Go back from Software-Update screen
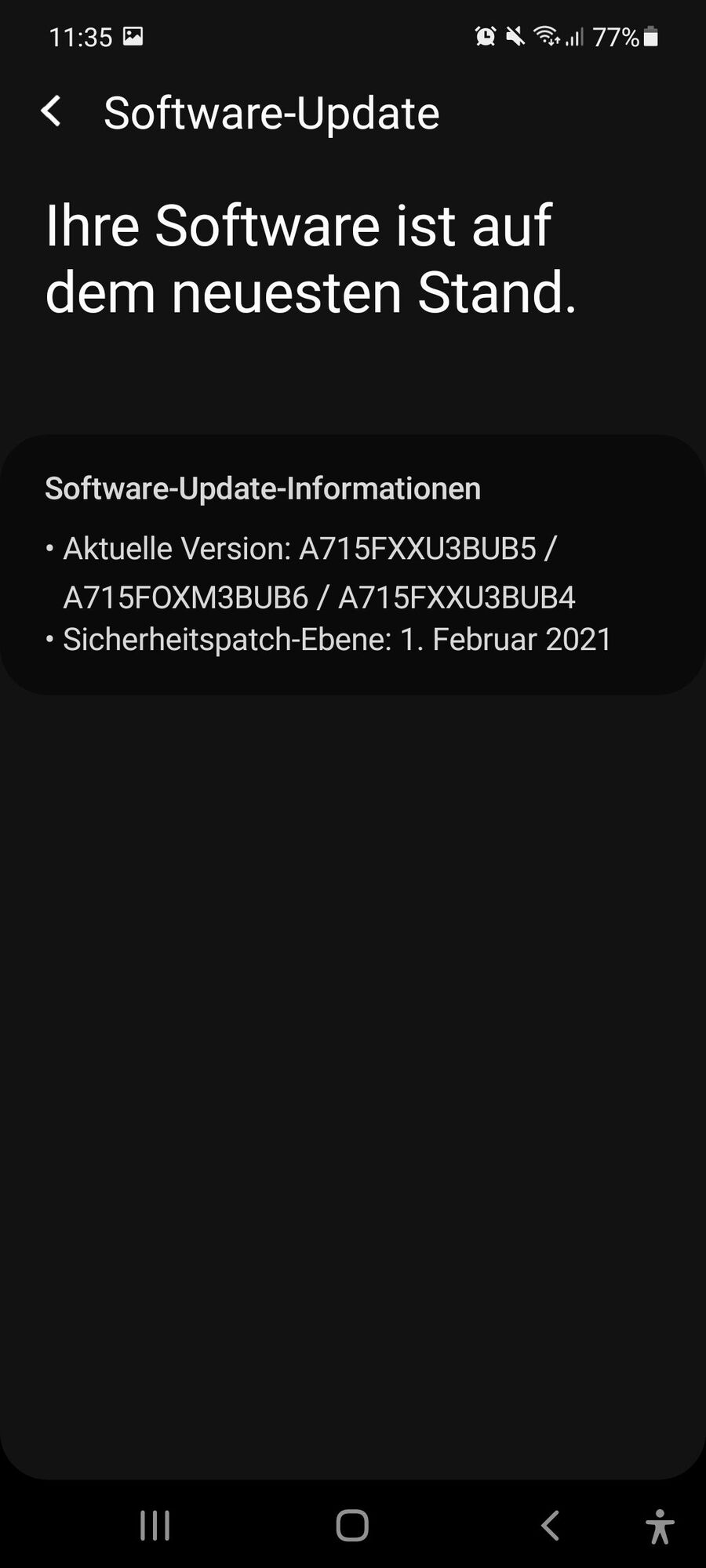The width and height of the screenshot is (706, 1568). pos(52,111)
